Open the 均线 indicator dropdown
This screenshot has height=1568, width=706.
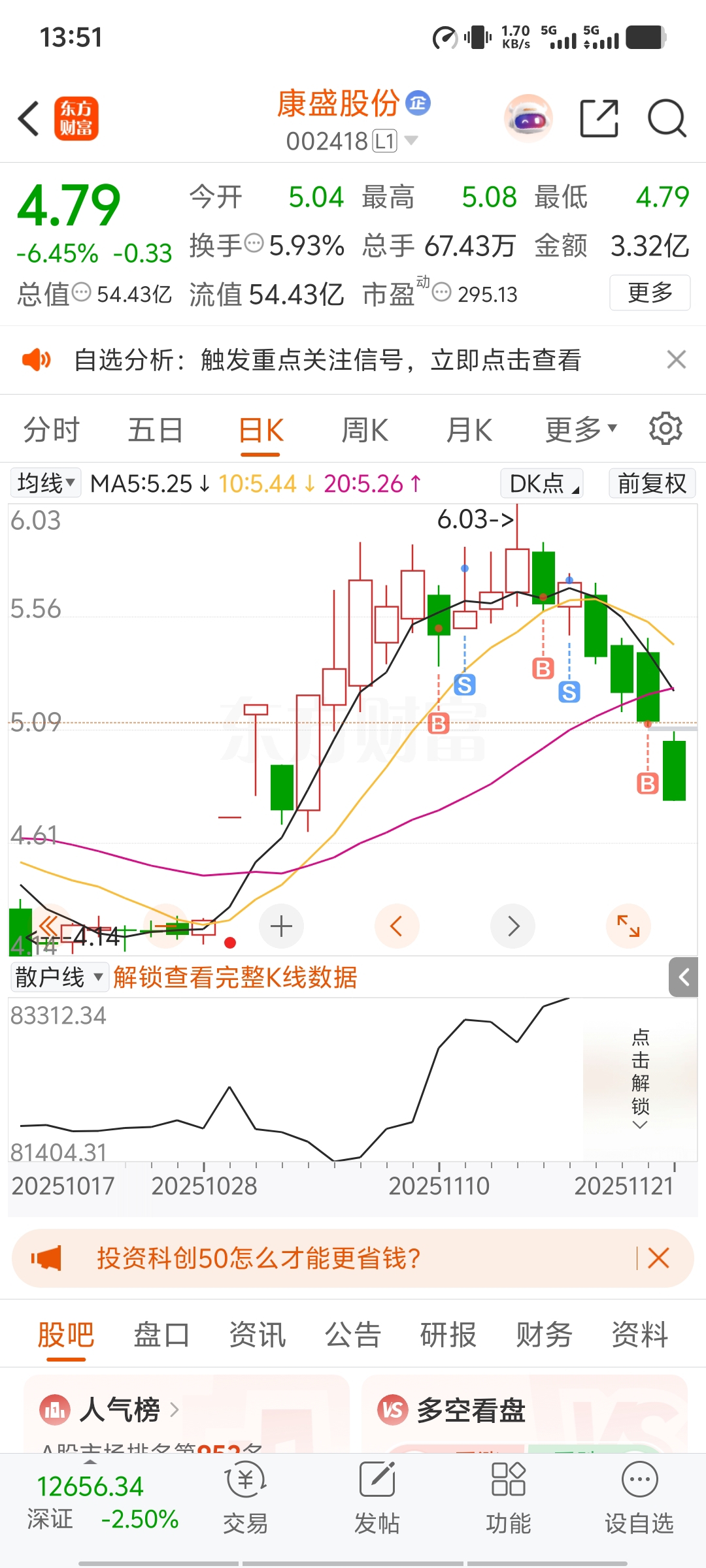click(46, 483)
